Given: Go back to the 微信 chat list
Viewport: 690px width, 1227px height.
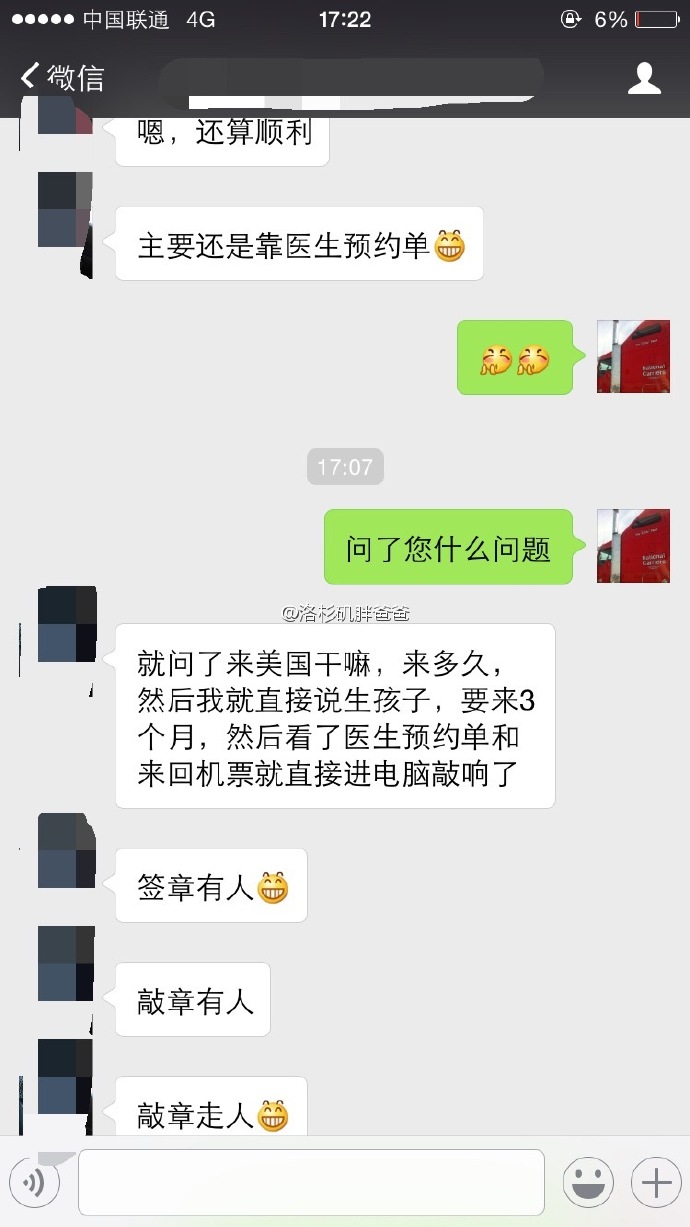Looking at the screenshot, I should (62, 77).
